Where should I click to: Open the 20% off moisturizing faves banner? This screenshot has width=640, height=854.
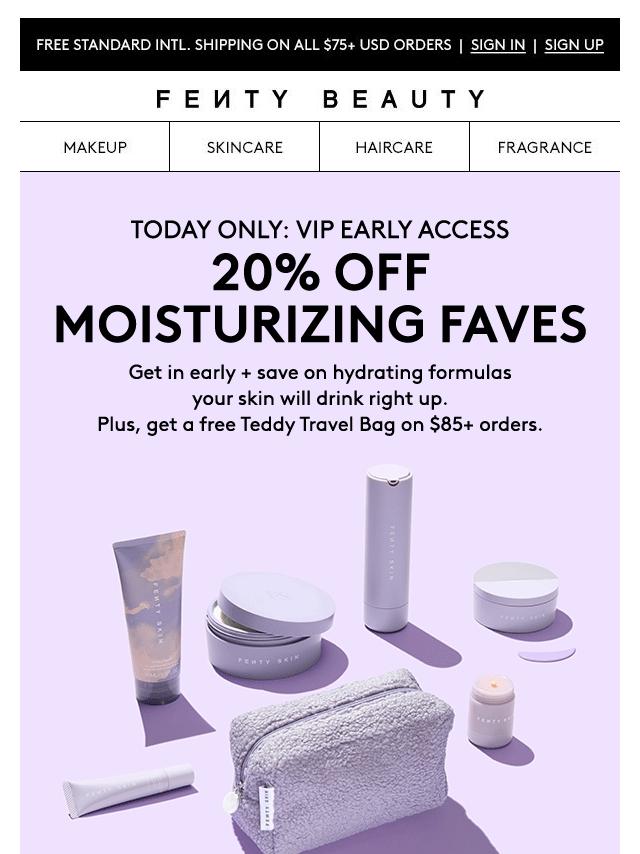320,513
